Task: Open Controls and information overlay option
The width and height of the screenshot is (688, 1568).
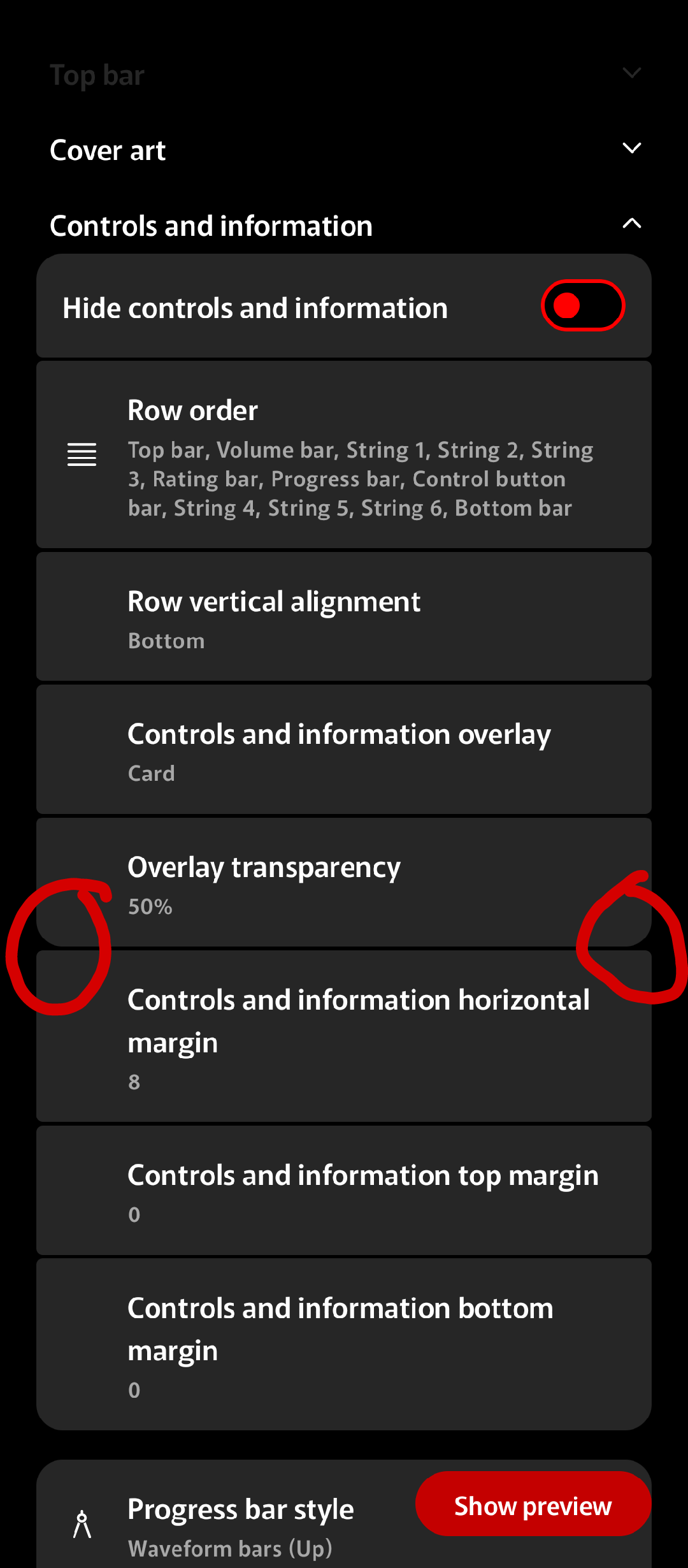Action: click(x=344, y=751)
